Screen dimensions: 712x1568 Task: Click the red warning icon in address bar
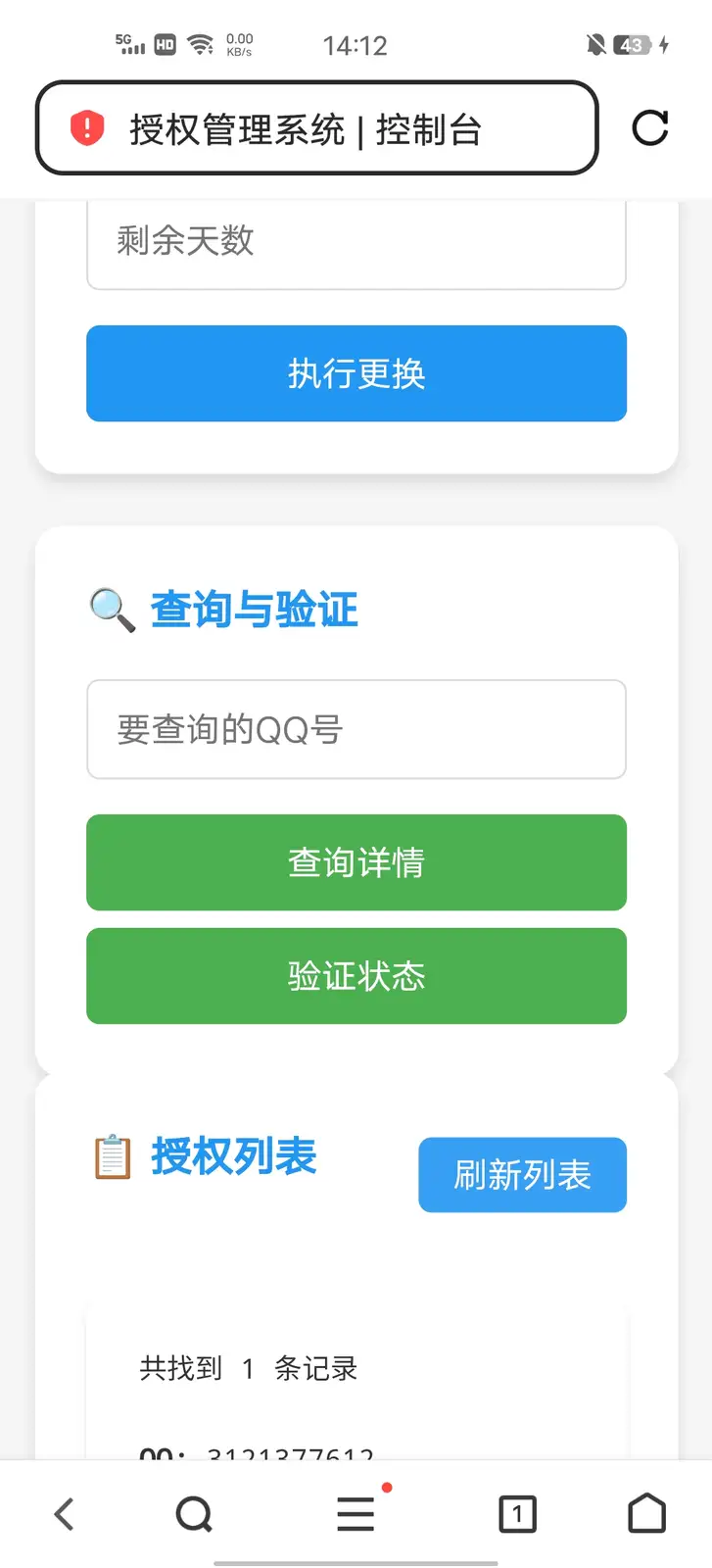[87, 128]
